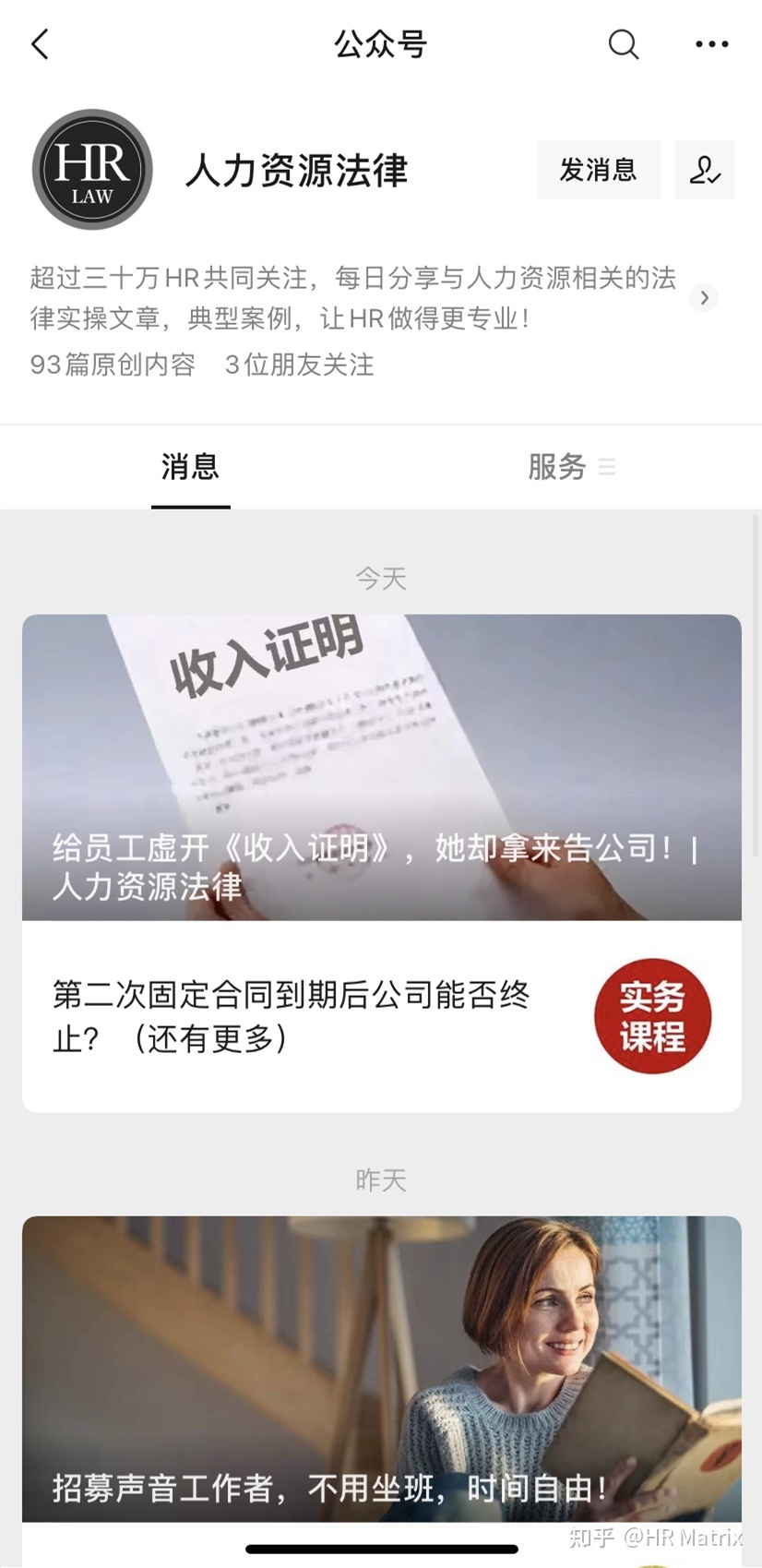This screenshot has width=762, height=1568.
Task: Open the 第二次固定合同到期 article row
Action: 304,1016
